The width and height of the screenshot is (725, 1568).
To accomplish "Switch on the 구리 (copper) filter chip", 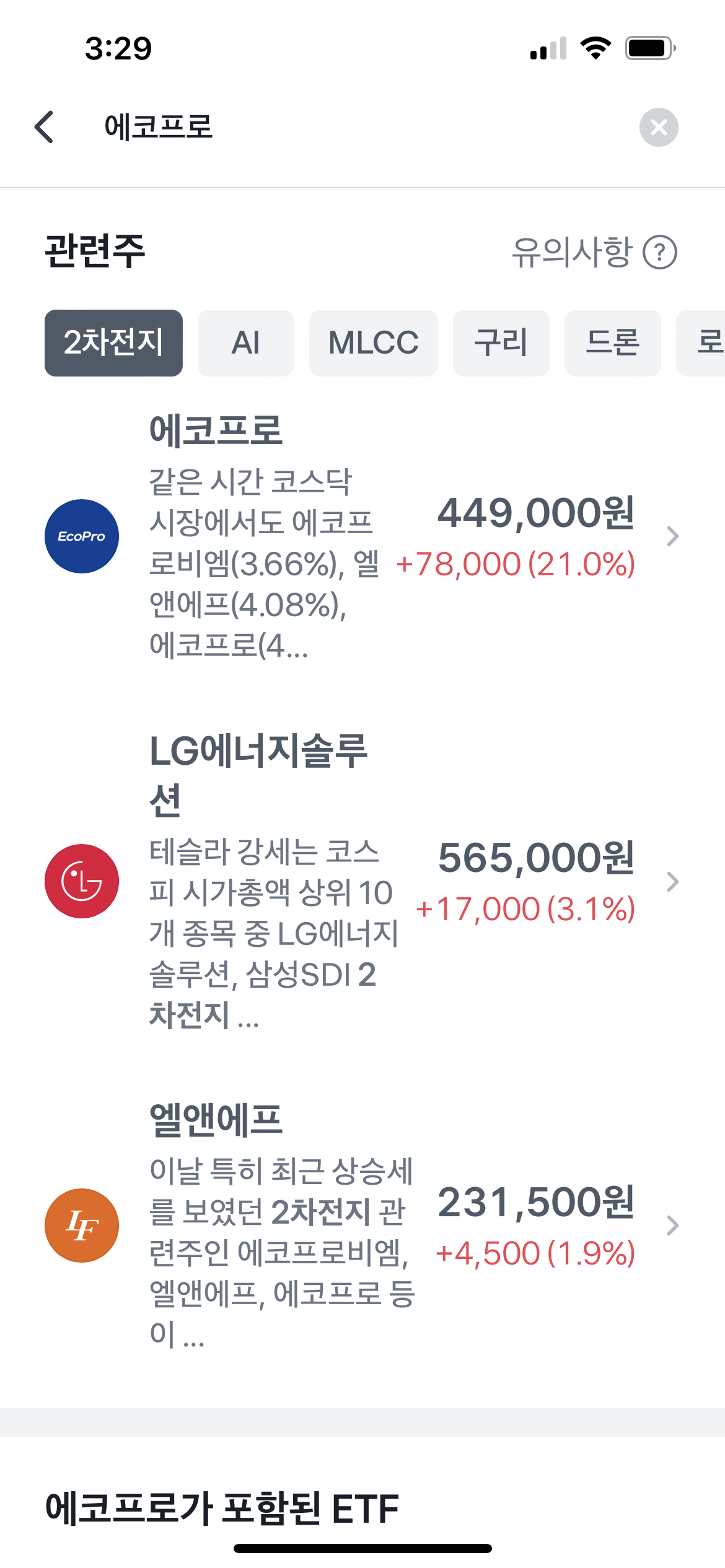I will [500, 343].
